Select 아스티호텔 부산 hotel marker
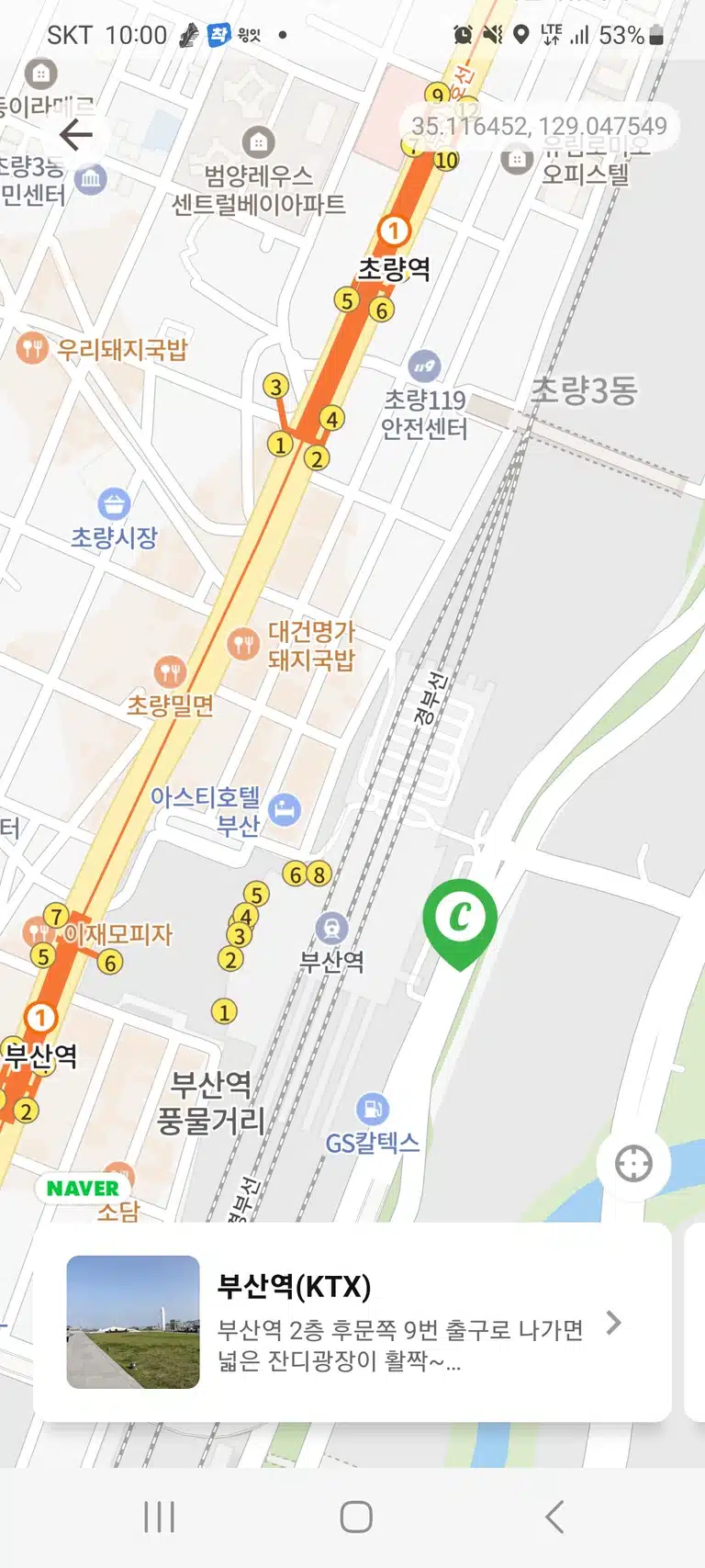The height and width of the screenshot is (1568, 705). 285,809
